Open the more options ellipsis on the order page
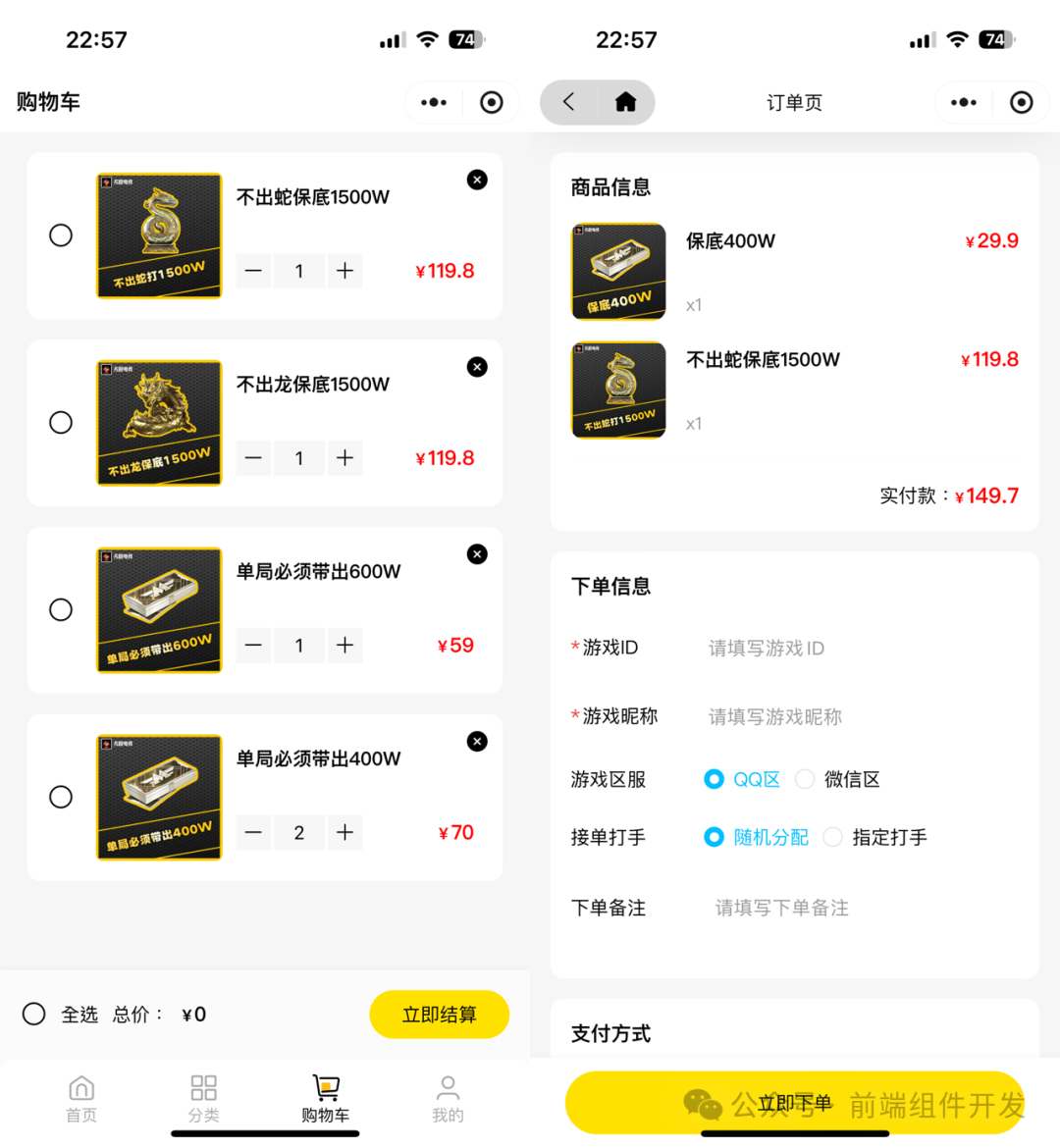Image resolution: width=1060 pixels, height=1148 pixels. 963,102
